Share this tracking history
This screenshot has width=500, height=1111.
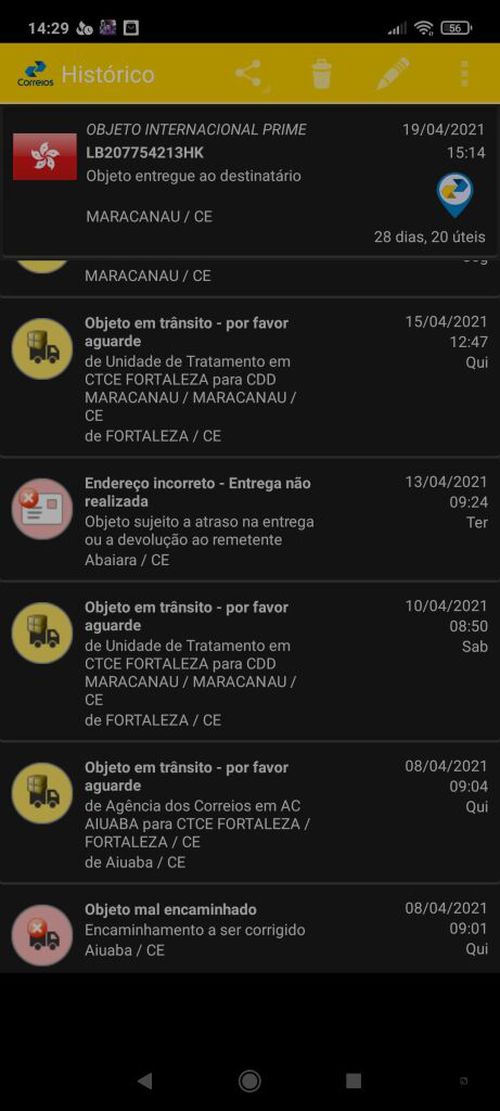(249, 75)
